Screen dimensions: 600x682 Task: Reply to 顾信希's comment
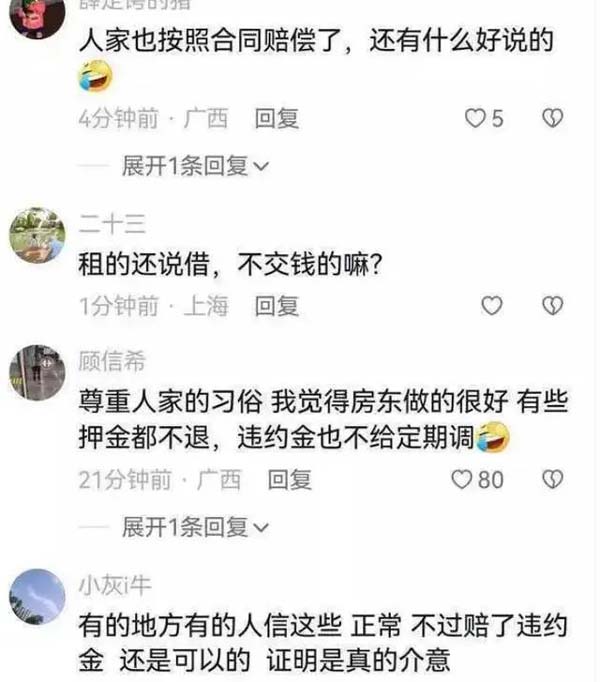(290, 480)
